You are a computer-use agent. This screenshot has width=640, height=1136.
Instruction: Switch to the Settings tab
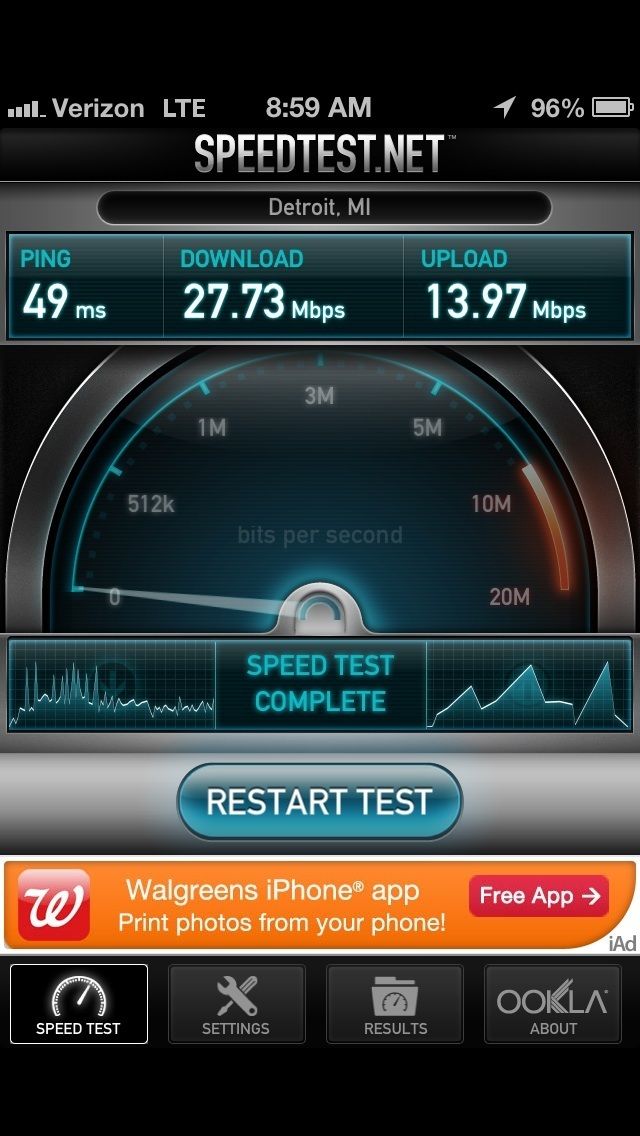(x=236, y=1004)
